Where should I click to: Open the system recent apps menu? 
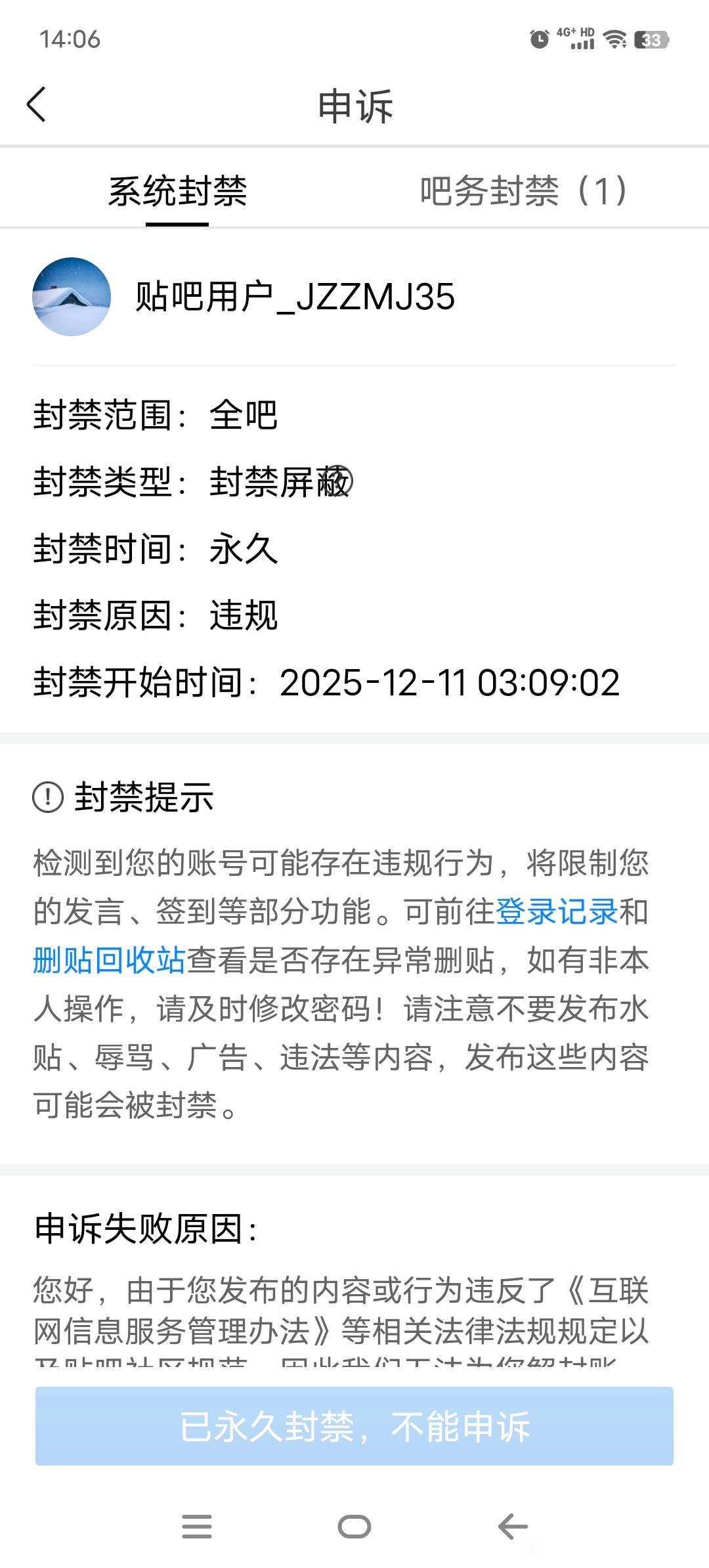pyautogui.click(x=197, y=1527)
